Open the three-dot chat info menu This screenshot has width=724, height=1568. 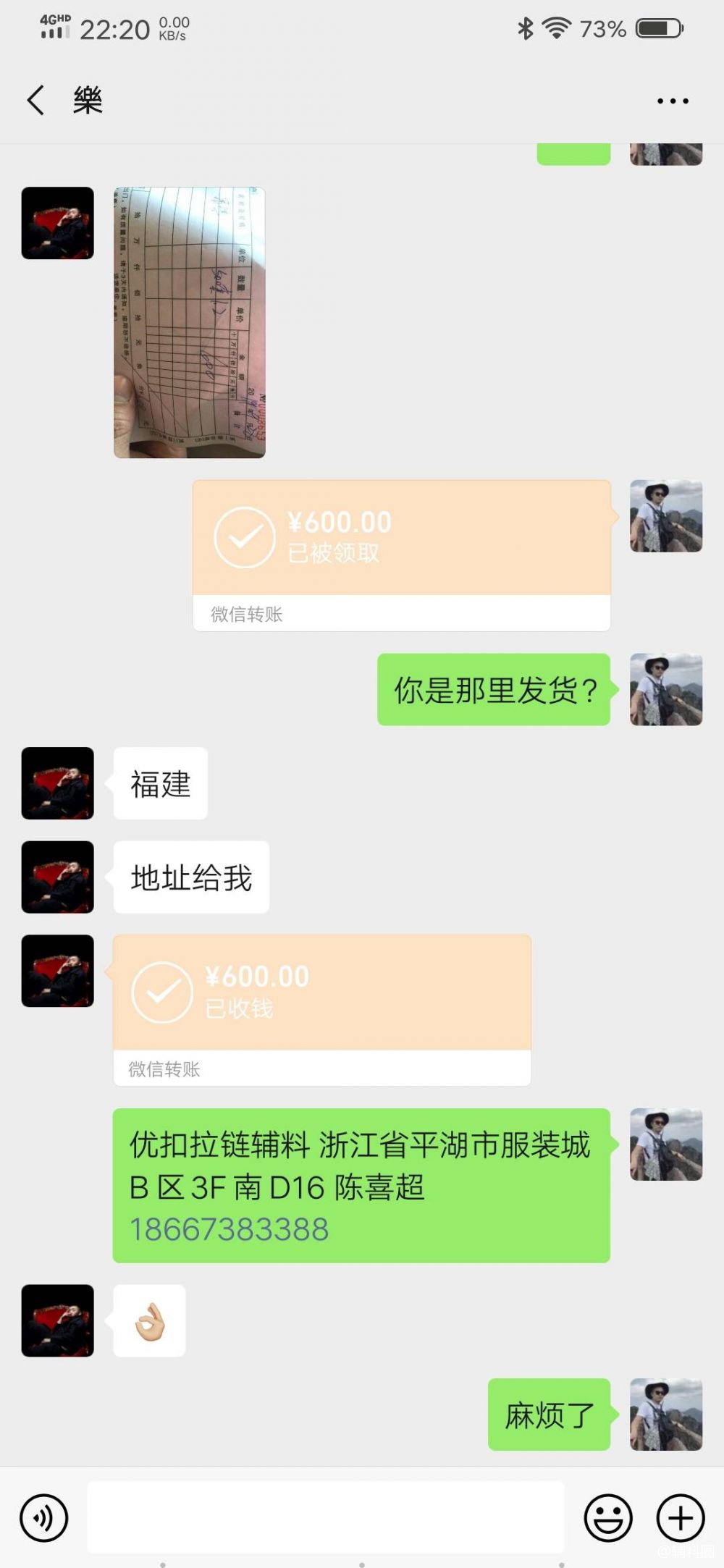(672, 101)
